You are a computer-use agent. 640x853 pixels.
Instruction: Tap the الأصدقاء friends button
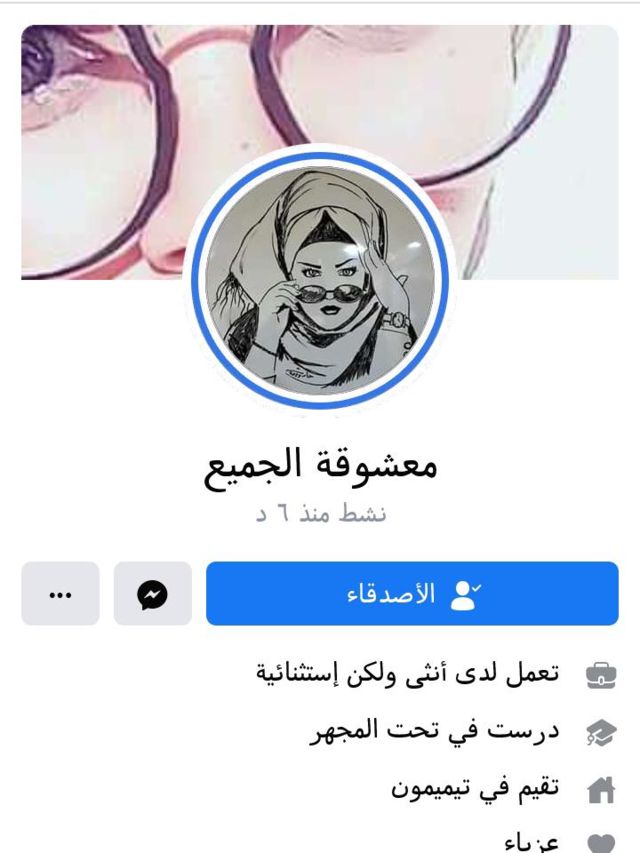click(x=412, y=594)
